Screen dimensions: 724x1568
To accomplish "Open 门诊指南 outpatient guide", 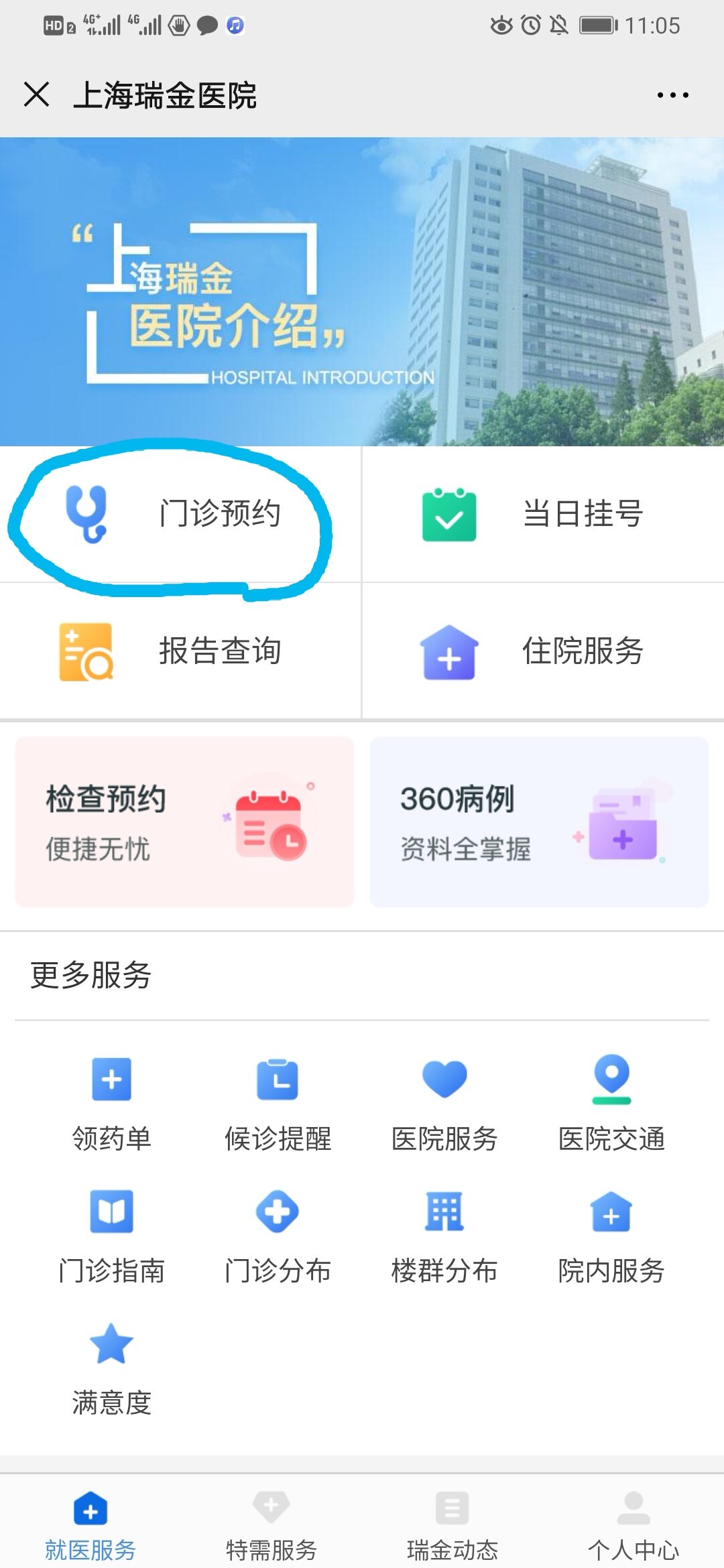I will (x=112, y=1235).
